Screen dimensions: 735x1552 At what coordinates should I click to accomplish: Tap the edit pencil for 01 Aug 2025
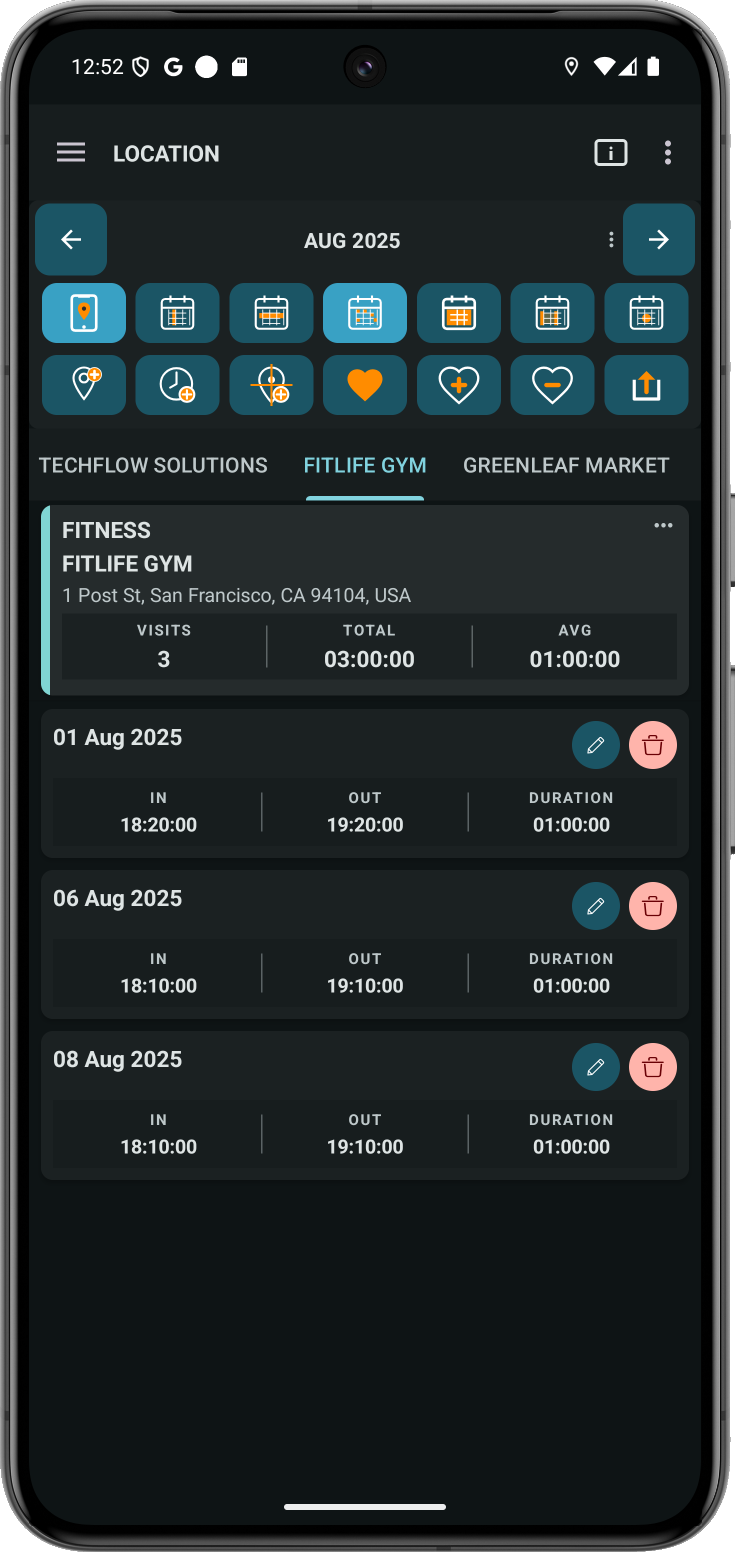pos(596,745)
